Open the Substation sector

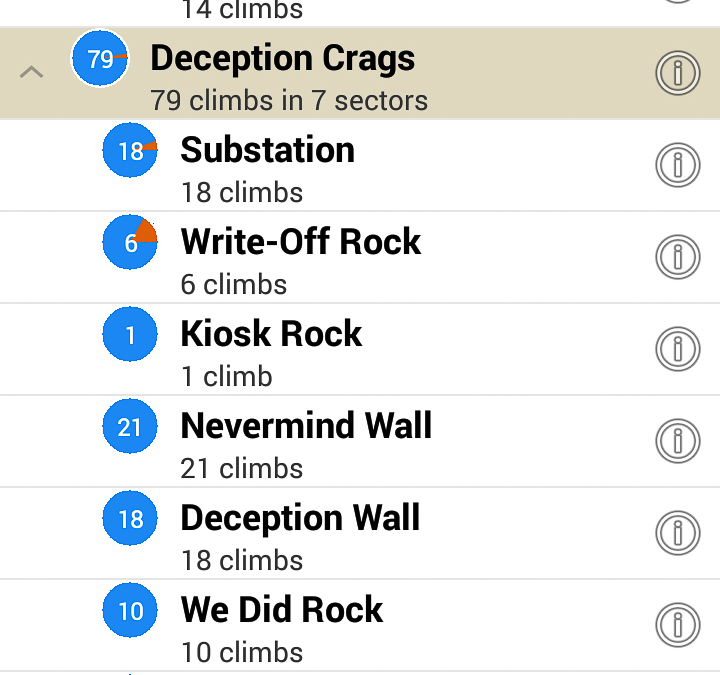(268, 166)
